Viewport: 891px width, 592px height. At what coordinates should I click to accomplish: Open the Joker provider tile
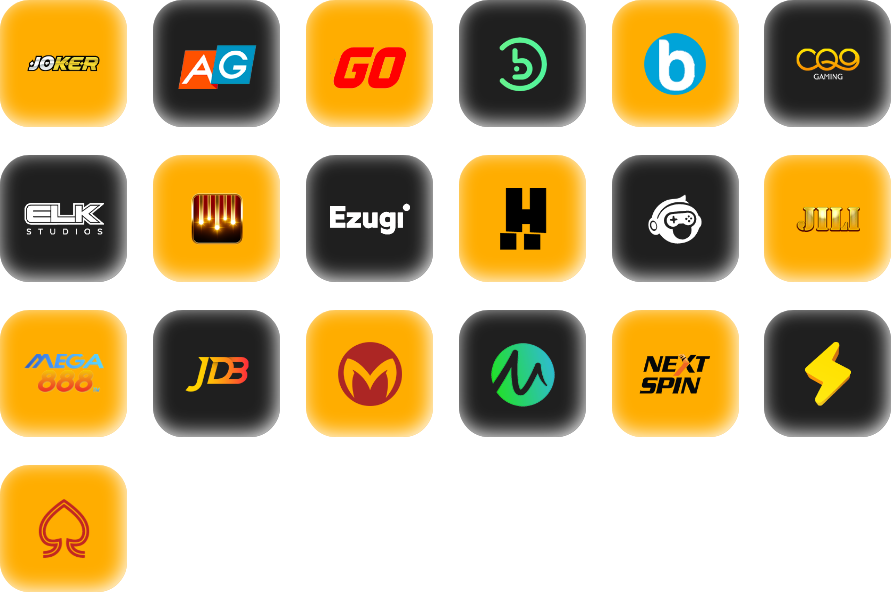tap(63, 63)
